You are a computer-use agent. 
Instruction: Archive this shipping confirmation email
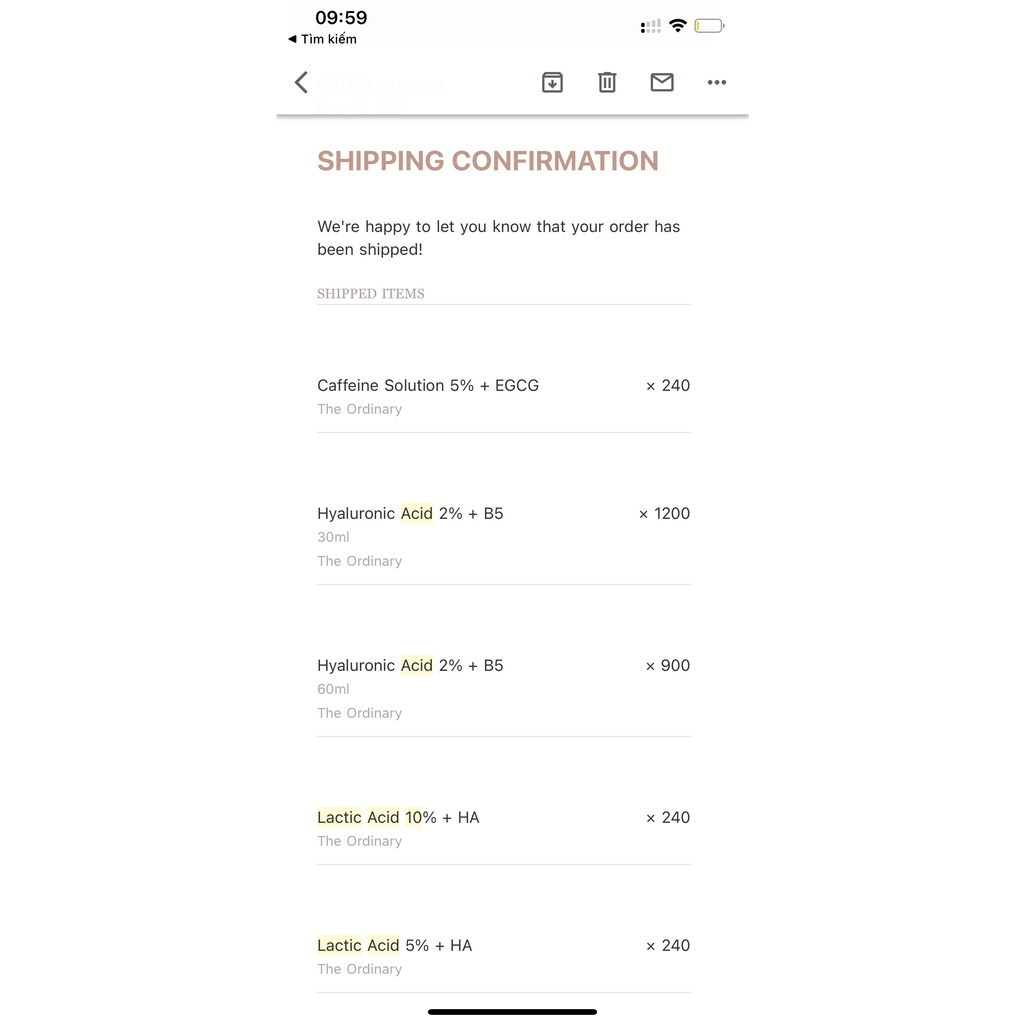tap(552, 82)
